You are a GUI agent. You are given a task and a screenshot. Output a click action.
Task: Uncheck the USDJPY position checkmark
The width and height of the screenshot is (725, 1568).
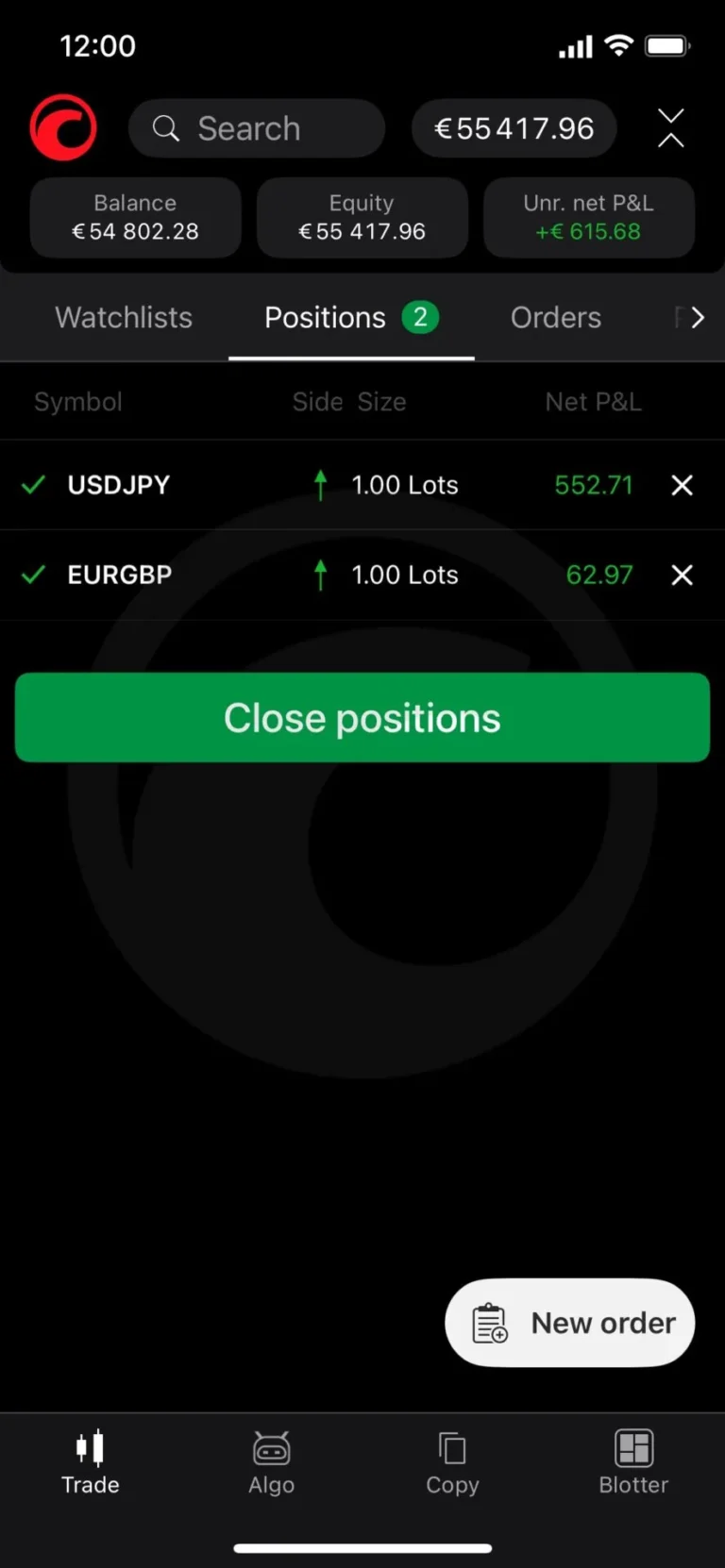click(x=32, y=485)
